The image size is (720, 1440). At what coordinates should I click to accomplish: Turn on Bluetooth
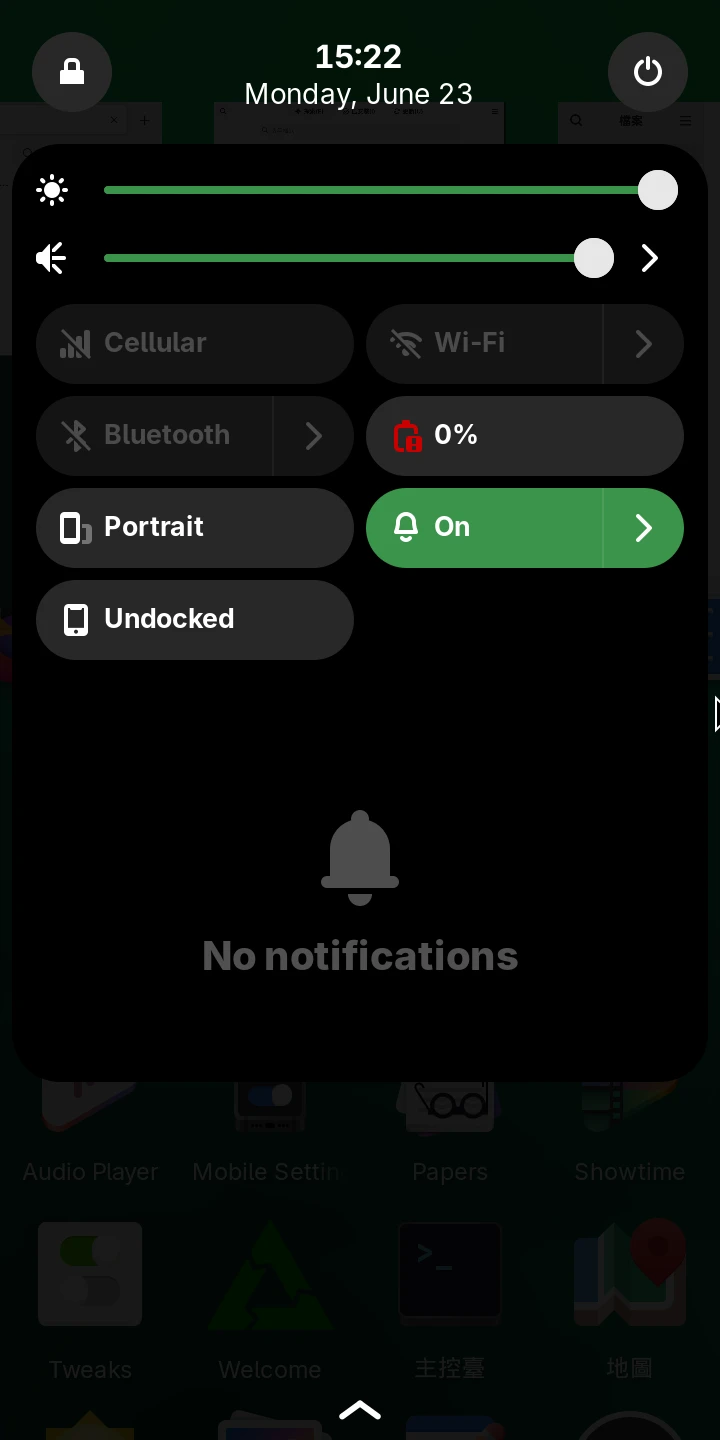coord(154,435)
